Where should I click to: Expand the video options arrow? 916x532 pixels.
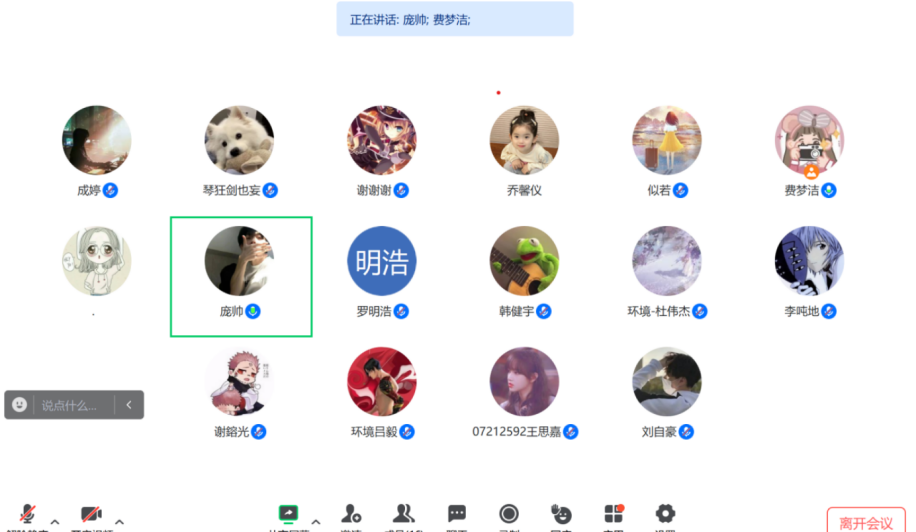pos(119,522)
